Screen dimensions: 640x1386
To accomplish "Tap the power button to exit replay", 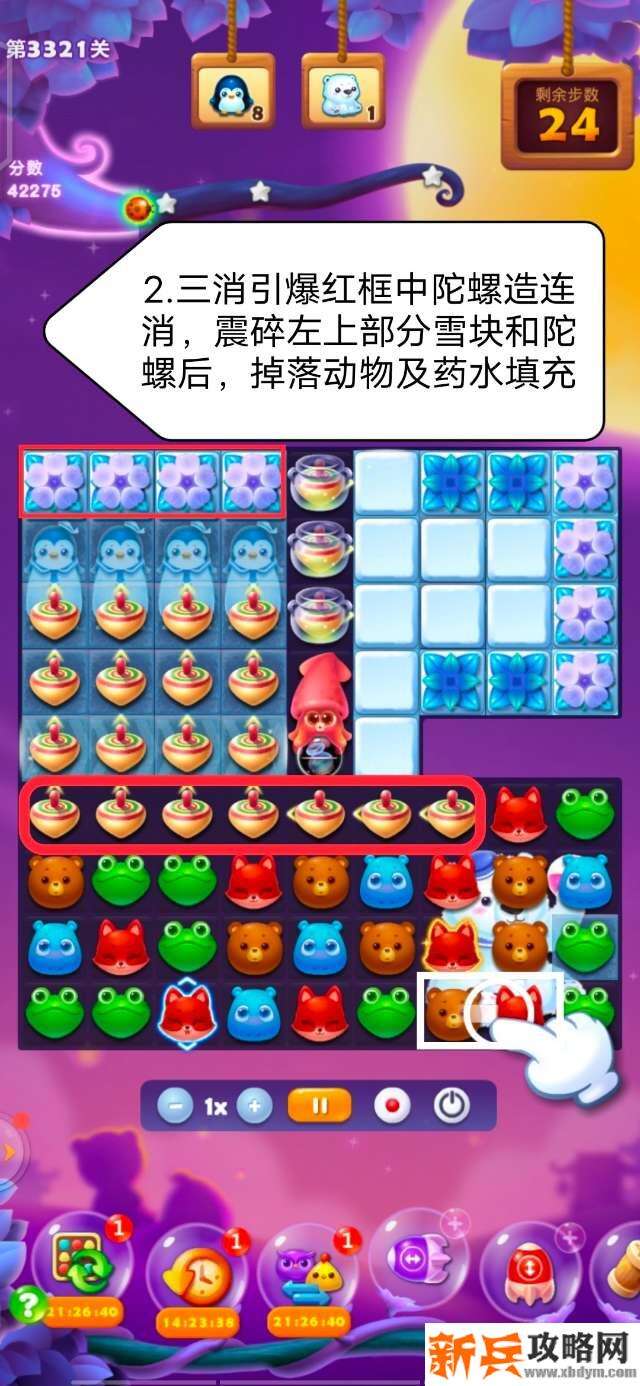I will [x=451, y=1107].
